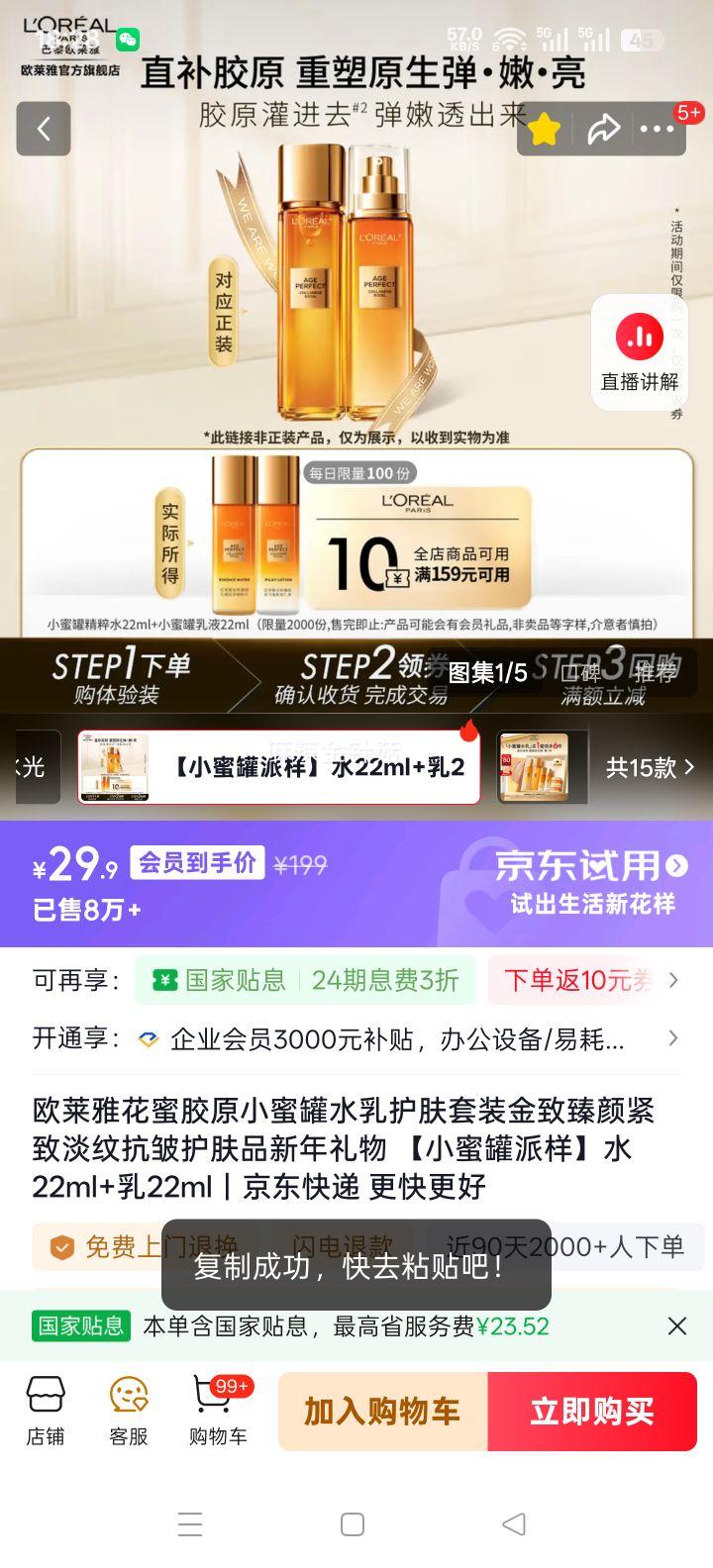The height and width of the screenshot is (1568, 713).
Task: Dismiss the 国家贴息 banner
Action: tap(677, 1325)
